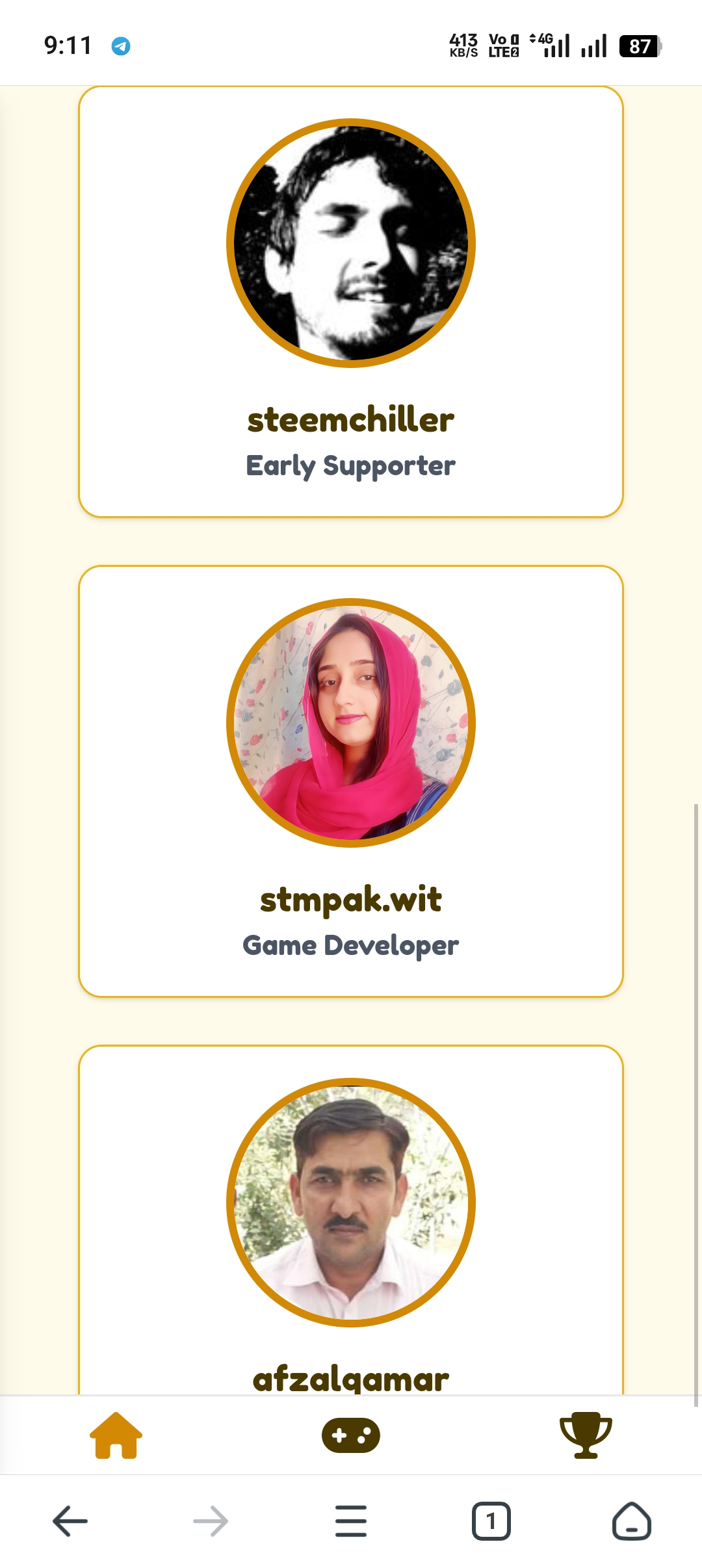
Task: Go to the home tab
Action: (116, 1435)
